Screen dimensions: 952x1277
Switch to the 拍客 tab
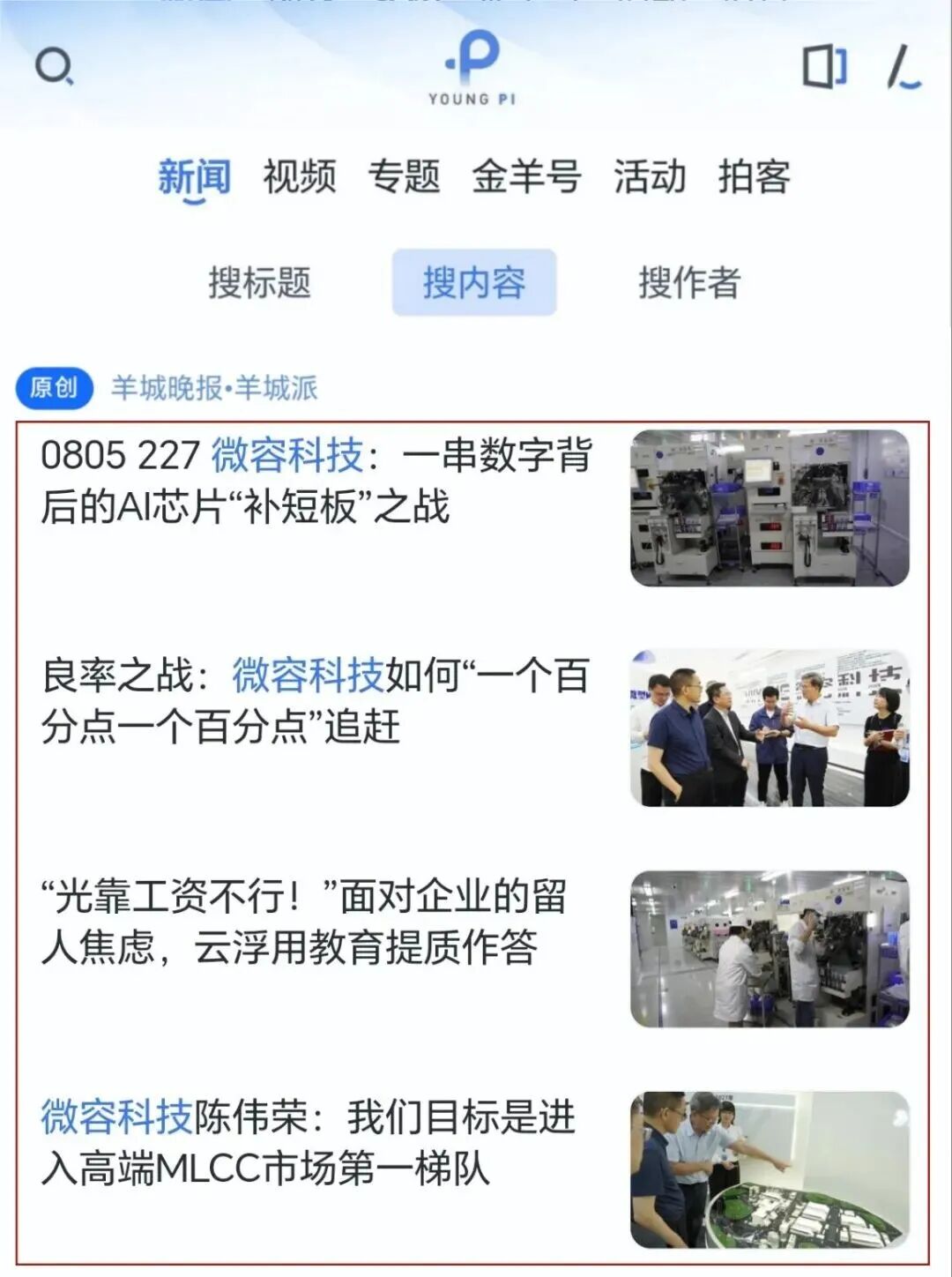[x=754, y=176]
